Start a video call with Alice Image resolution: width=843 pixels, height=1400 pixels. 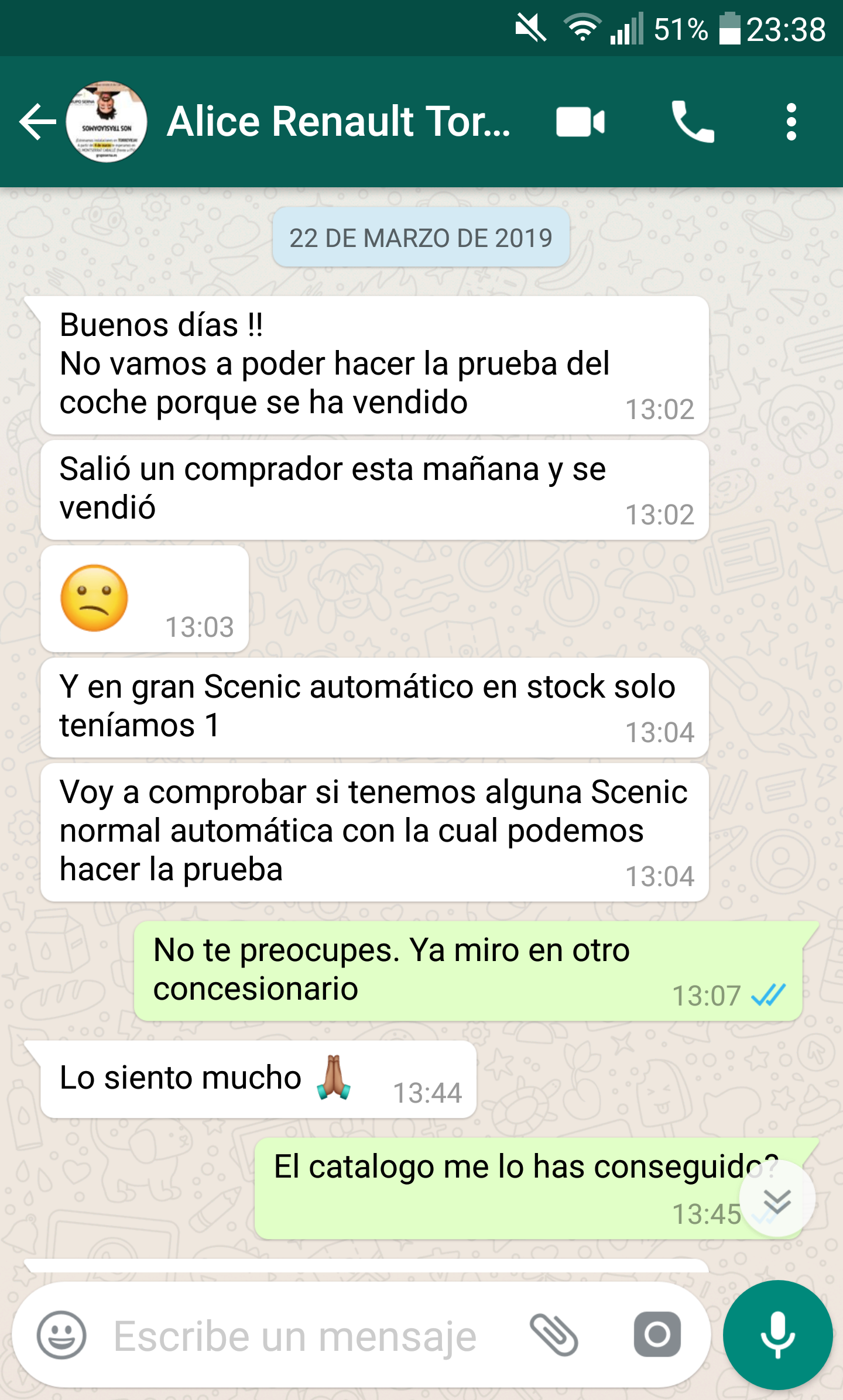(580, 122)
